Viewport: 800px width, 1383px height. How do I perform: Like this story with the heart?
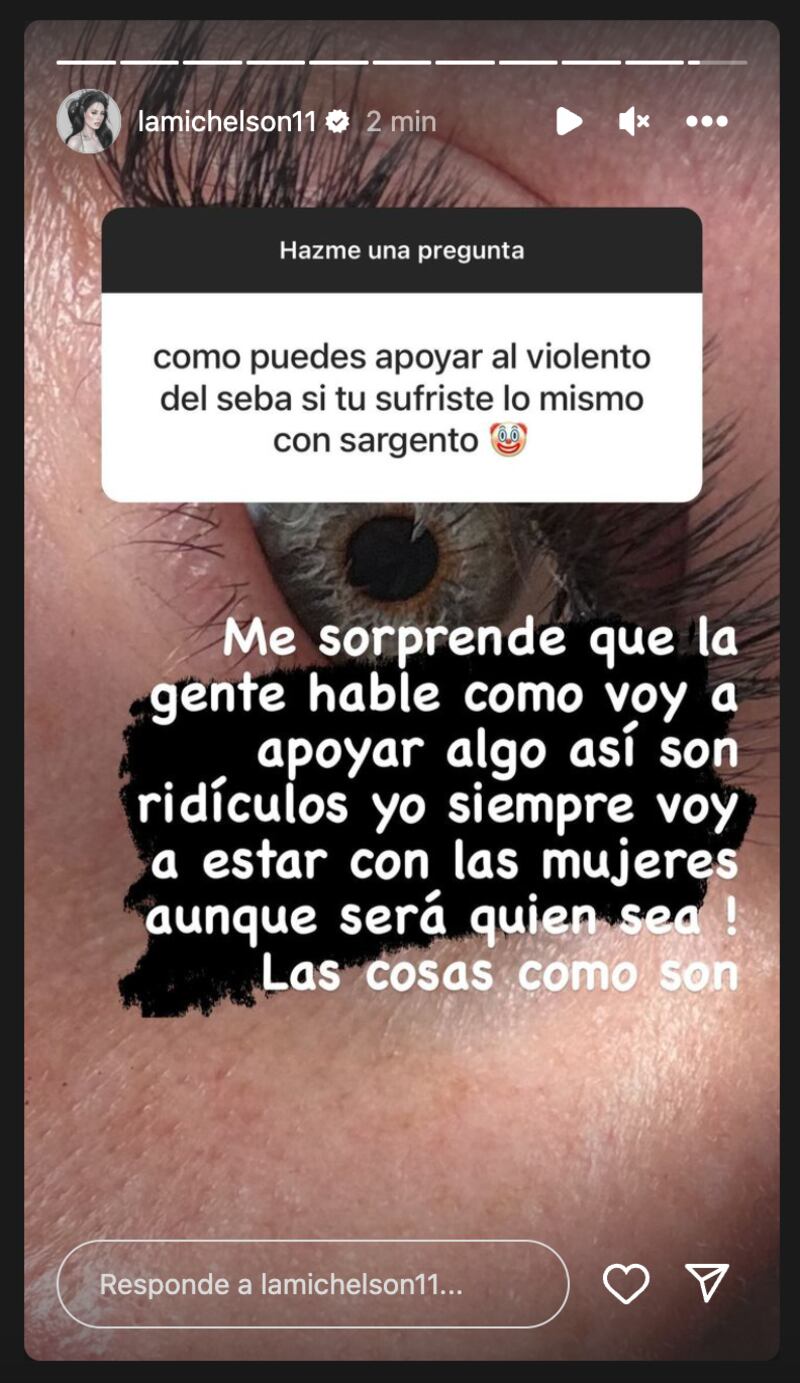pyautogui.click(x=626, y=1284)
